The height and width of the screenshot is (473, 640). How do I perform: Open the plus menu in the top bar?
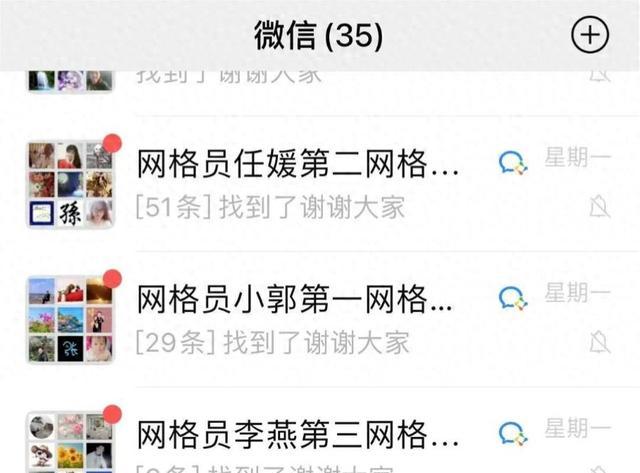(x=589, y=35)
